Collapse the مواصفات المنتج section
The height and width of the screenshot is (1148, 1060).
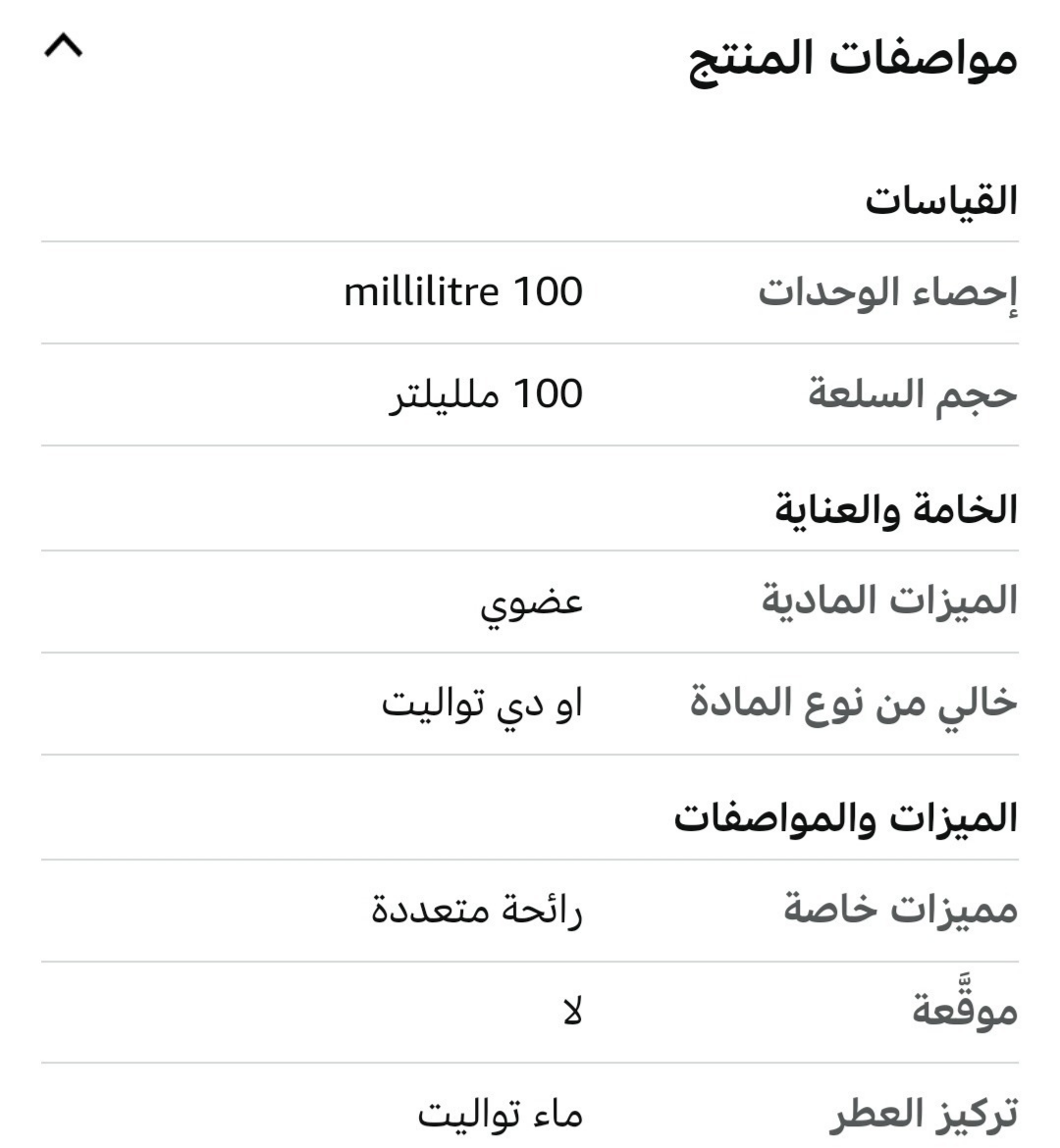(64, 47)
